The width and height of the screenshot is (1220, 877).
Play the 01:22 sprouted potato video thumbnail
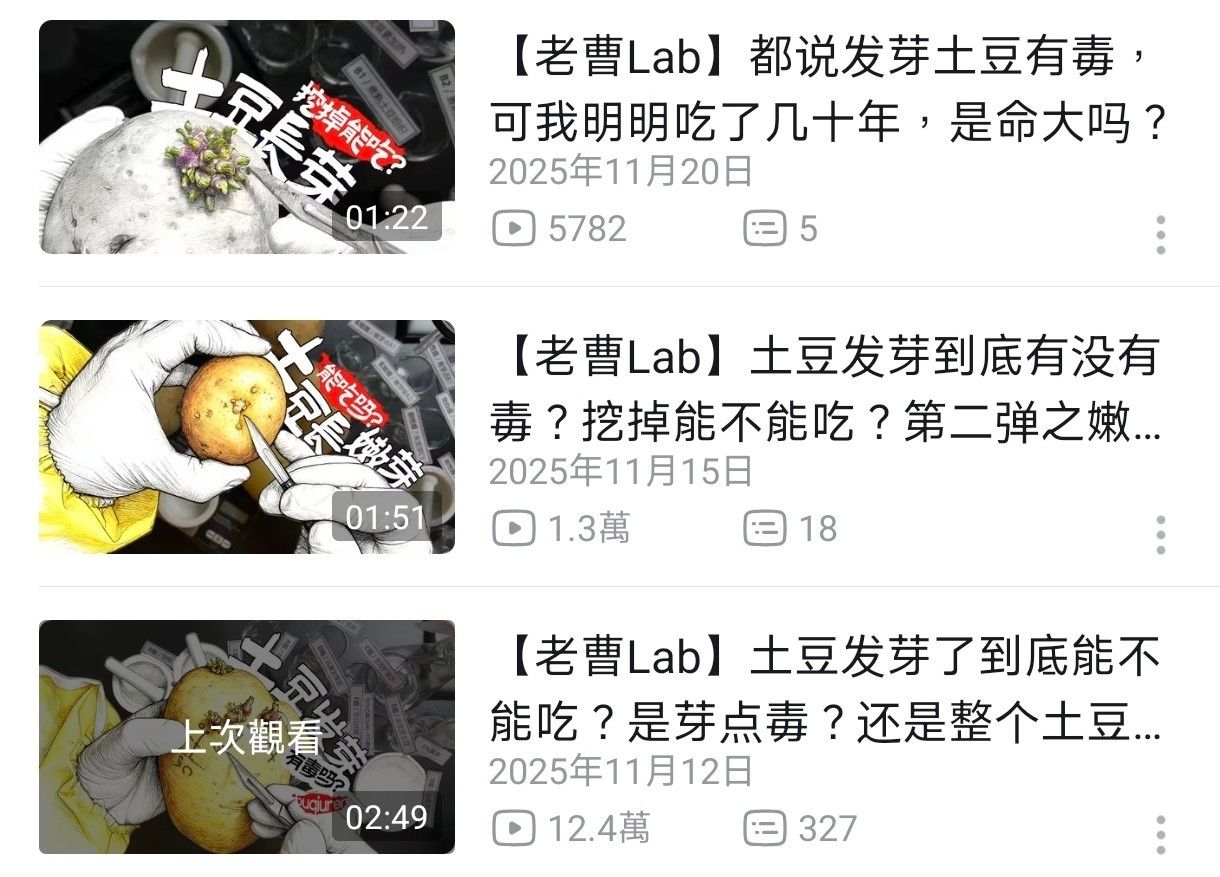pyautogui.click(x=247, y=137)
